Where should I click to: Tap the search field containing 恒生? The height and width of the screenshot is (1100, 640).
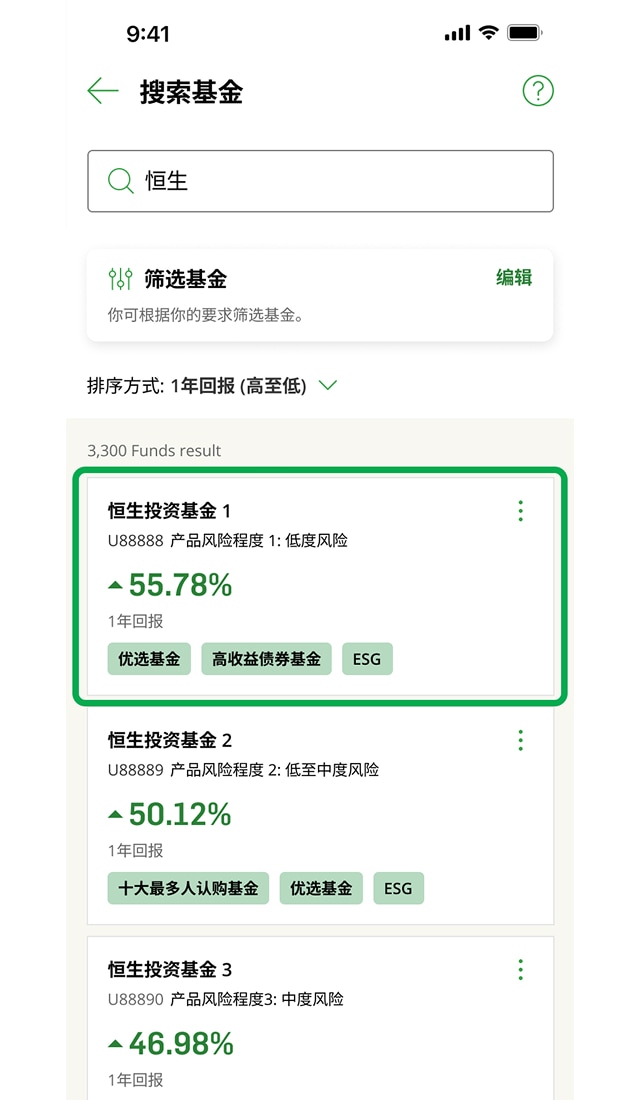tap(320, 181)
